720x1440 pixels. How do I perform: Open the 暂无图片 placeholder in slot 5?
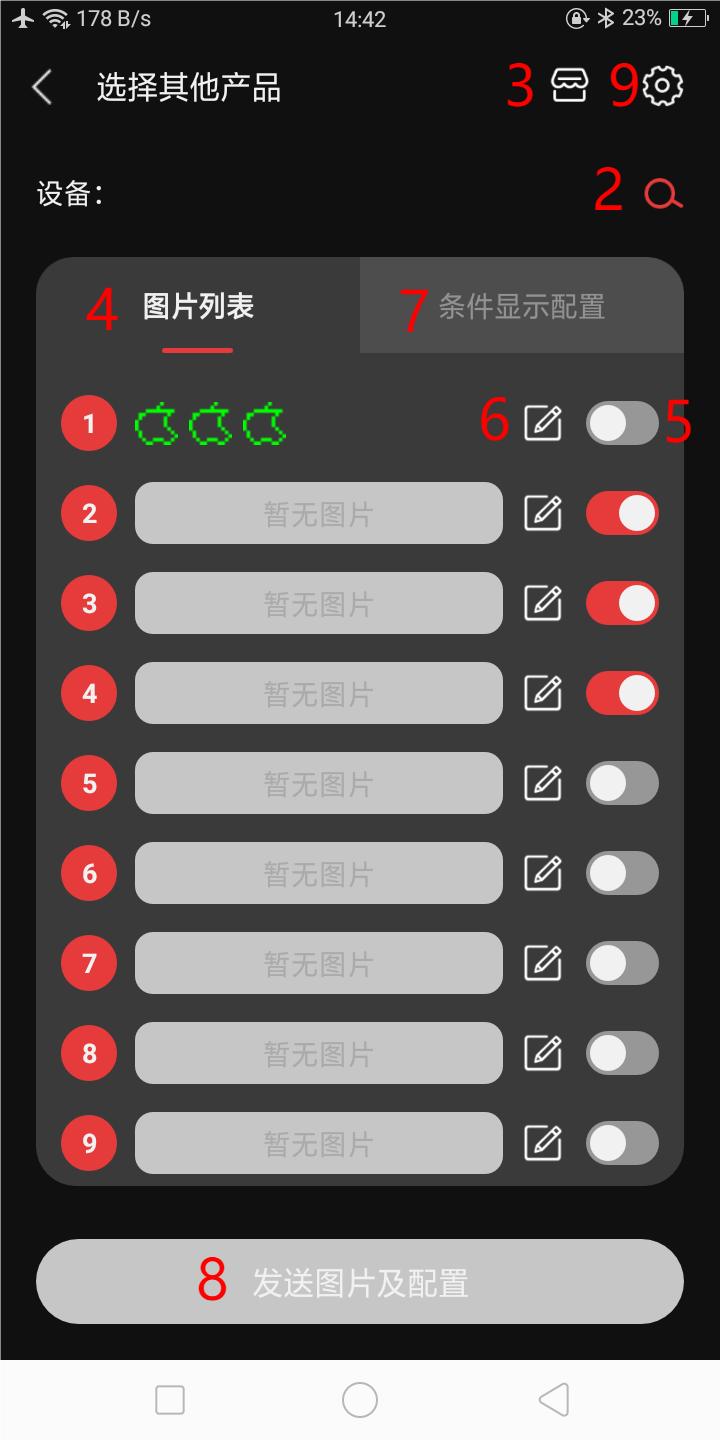pos(319,783)
